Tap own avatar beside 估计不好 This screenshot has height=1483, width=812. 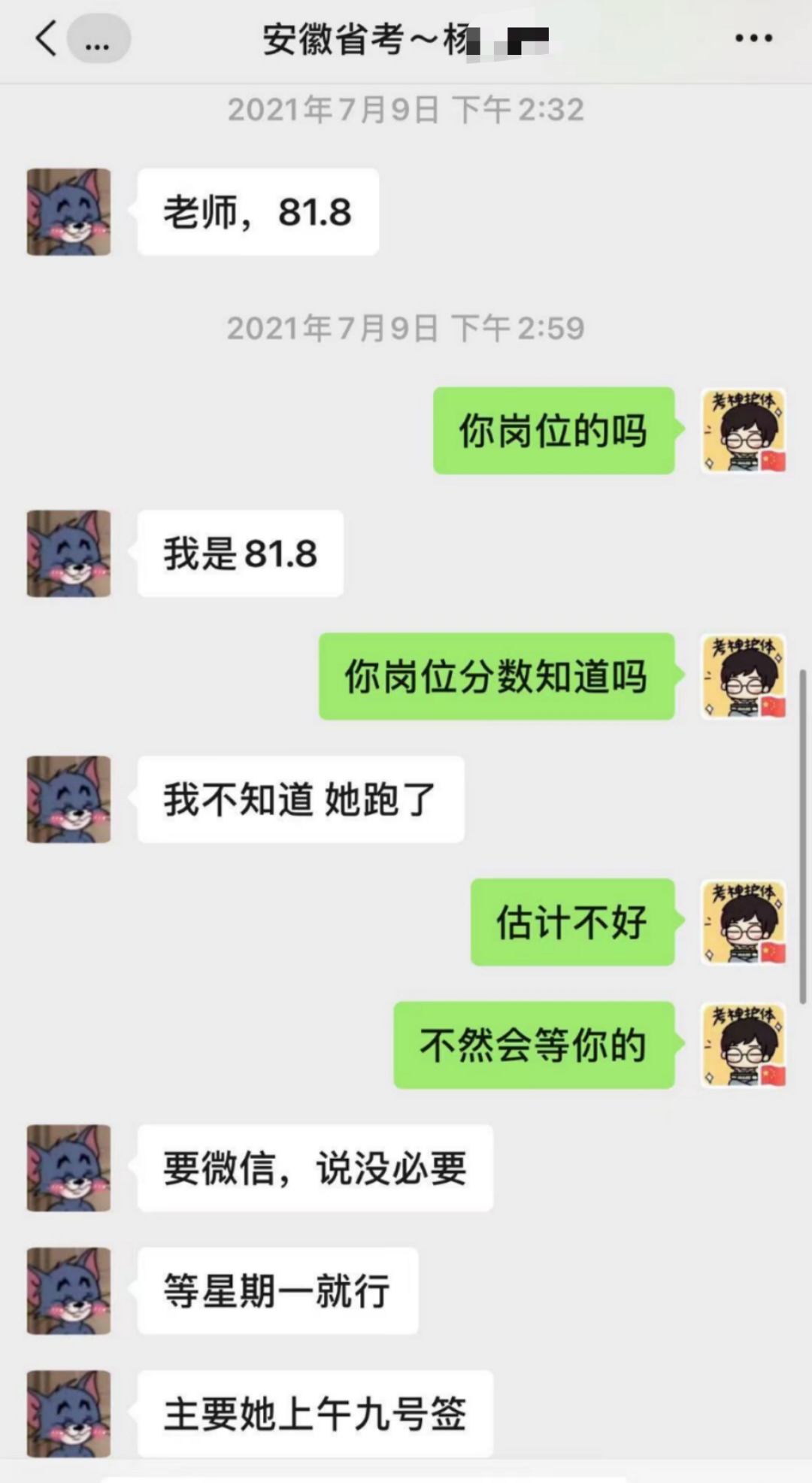click(744, 921)
